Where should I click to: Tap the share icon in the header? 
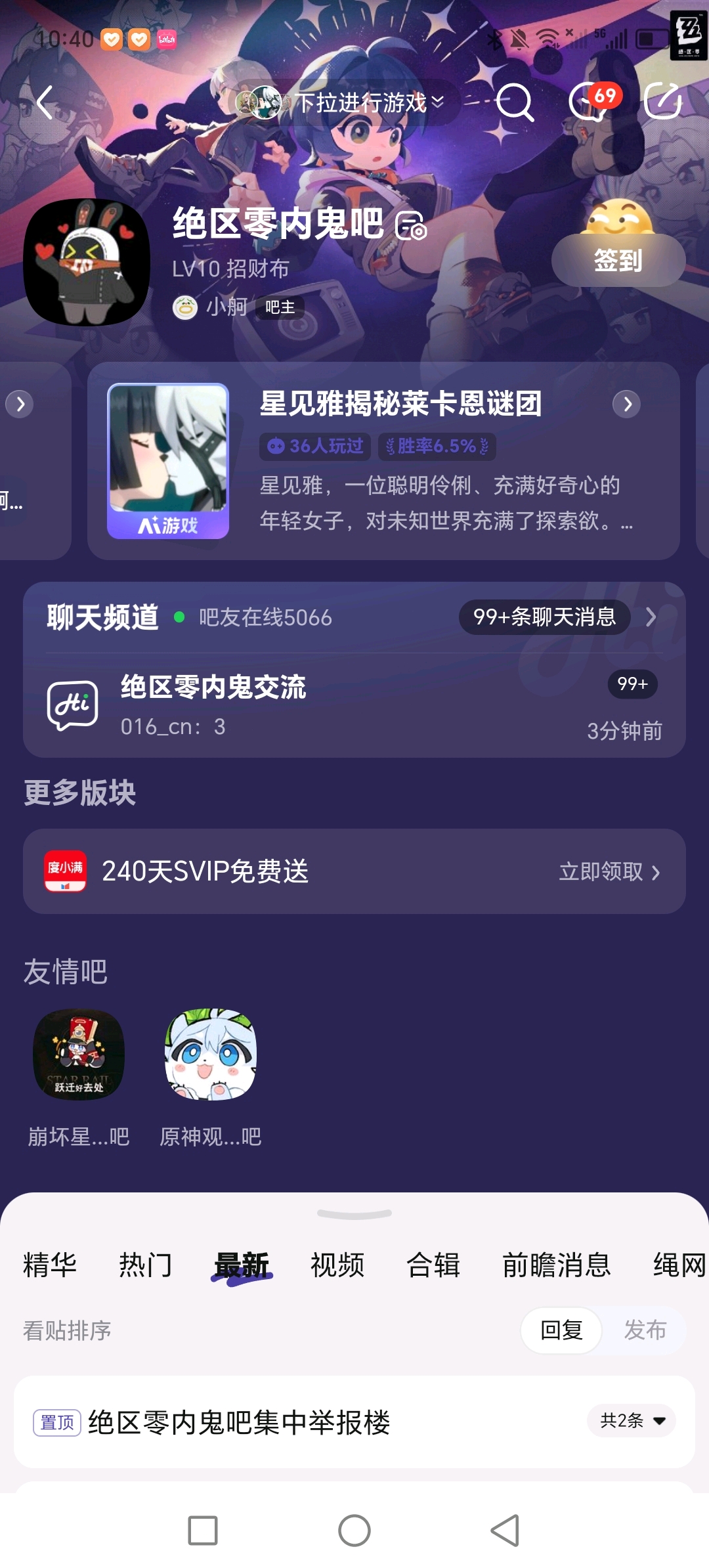[663, 101]
